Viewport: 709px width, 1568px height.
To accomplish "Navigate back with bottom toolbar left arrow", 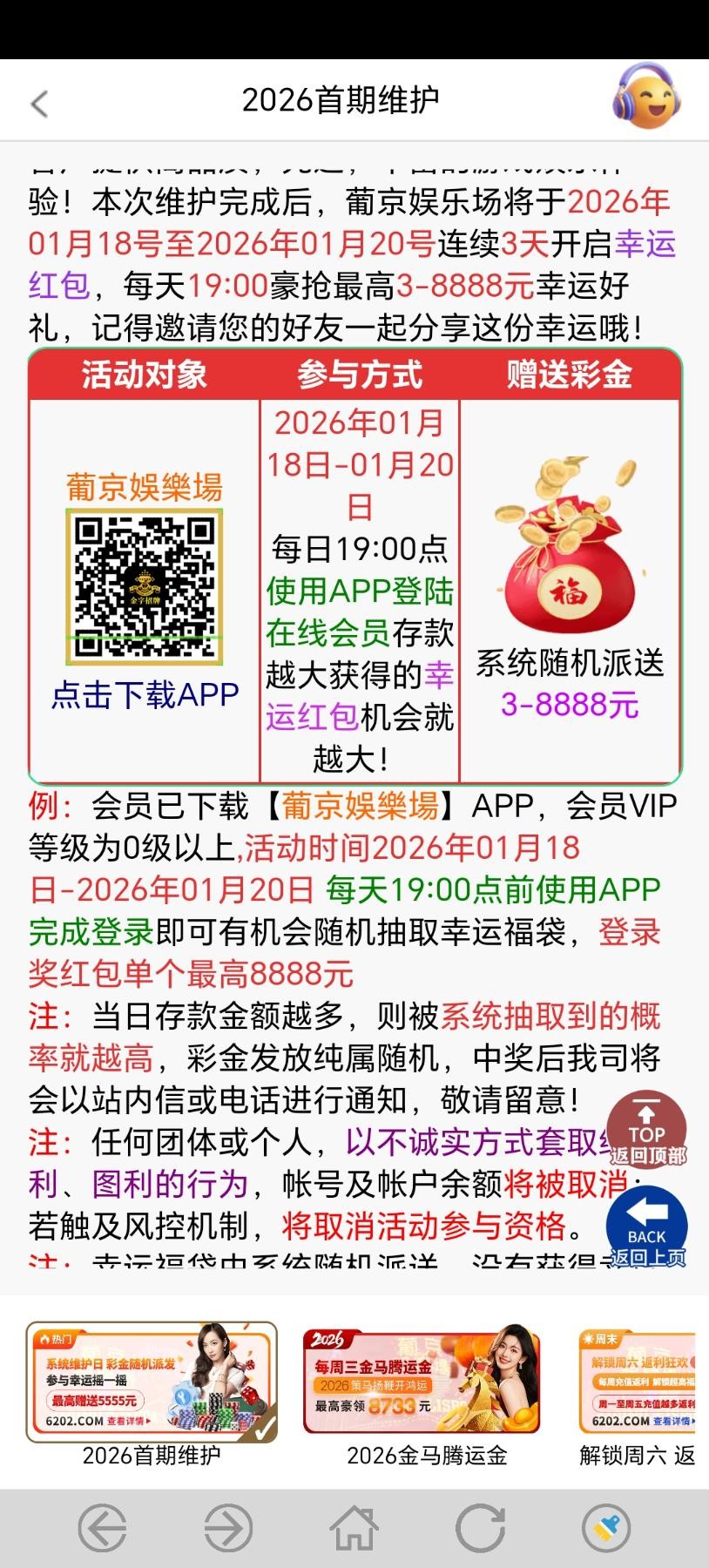I will [x=103, y=1527].
